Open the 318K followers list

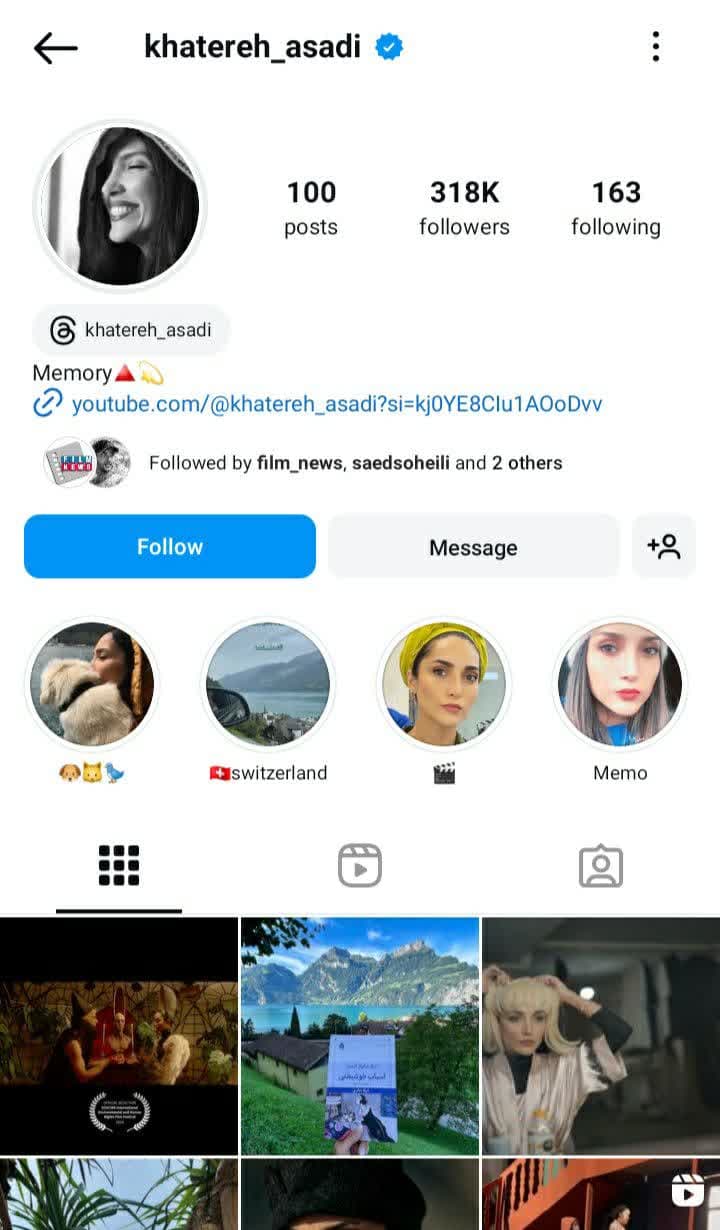click(464, 207)
